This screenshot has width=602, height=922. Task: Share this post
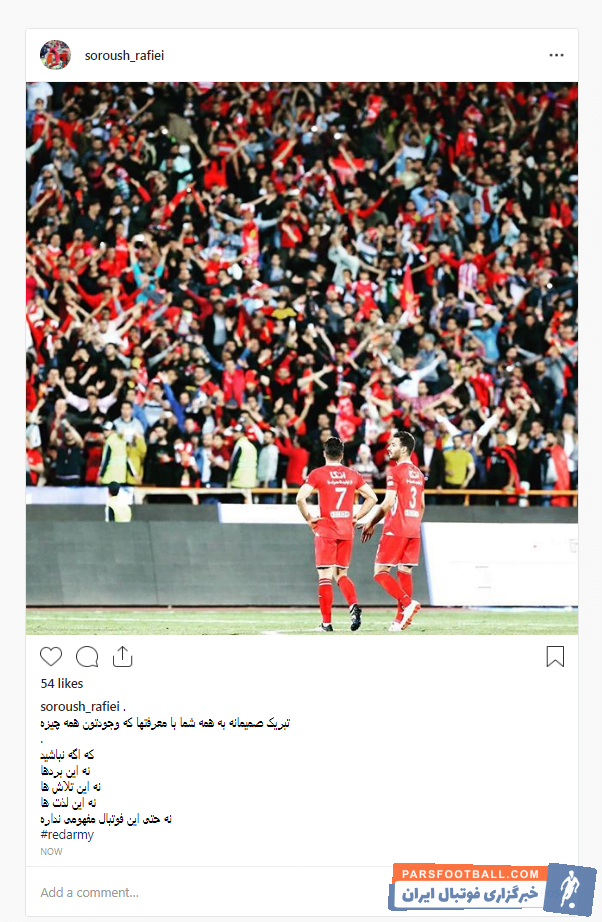tap(122, 657)
